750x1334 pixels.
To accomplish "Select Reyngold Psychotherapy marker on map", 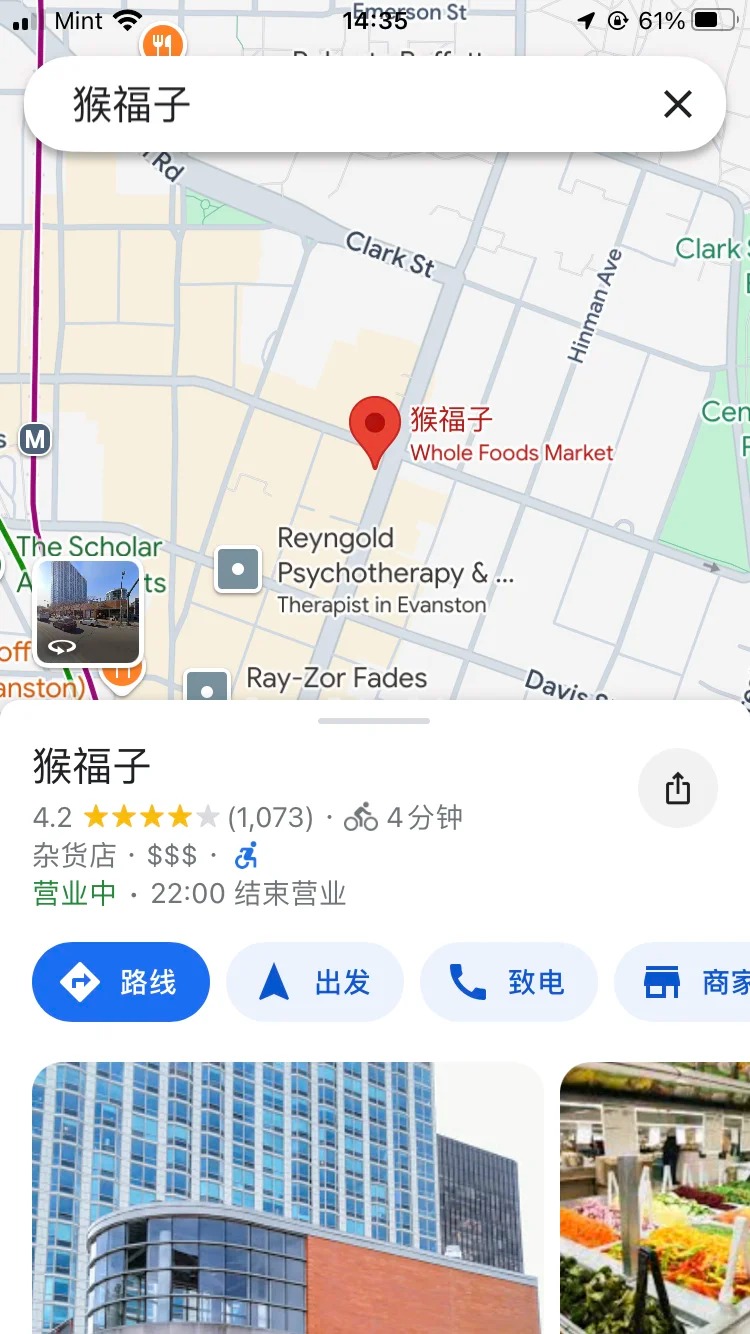I will [238, 570].
